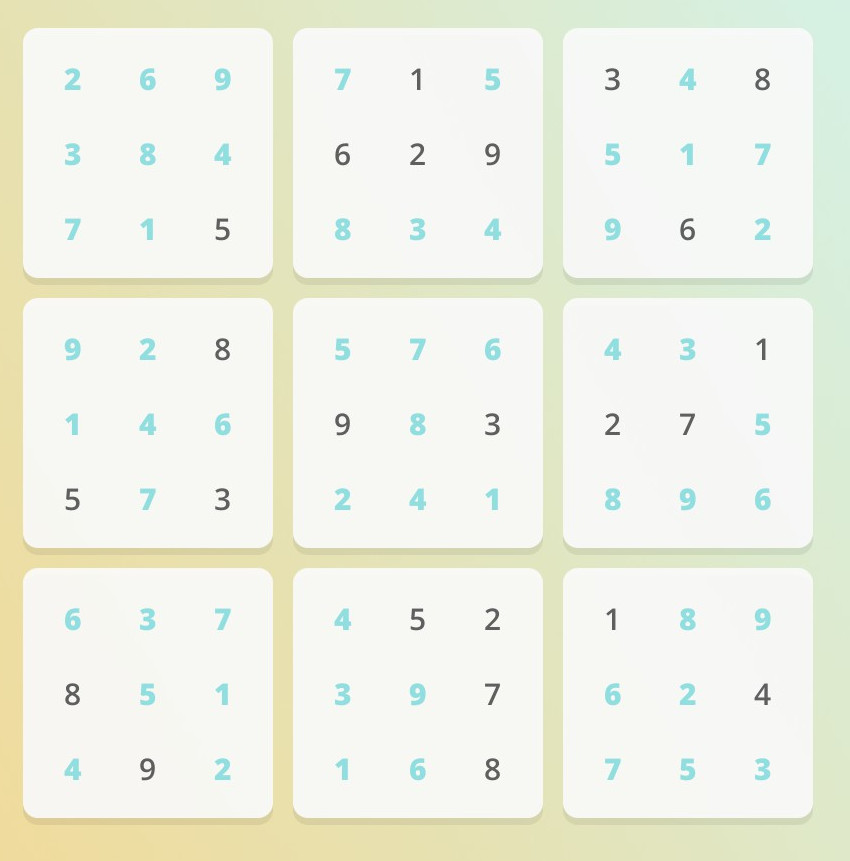Select the gray 5 beside teal 7 and 1

pos(222,230)
